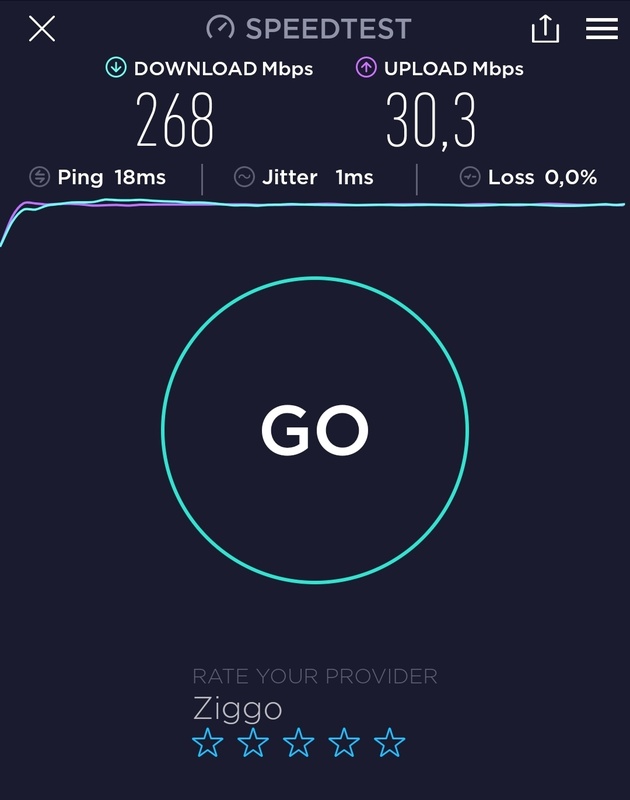Rate Ziggo four stars
The image size is (630, 800).
tap(344, 743)
